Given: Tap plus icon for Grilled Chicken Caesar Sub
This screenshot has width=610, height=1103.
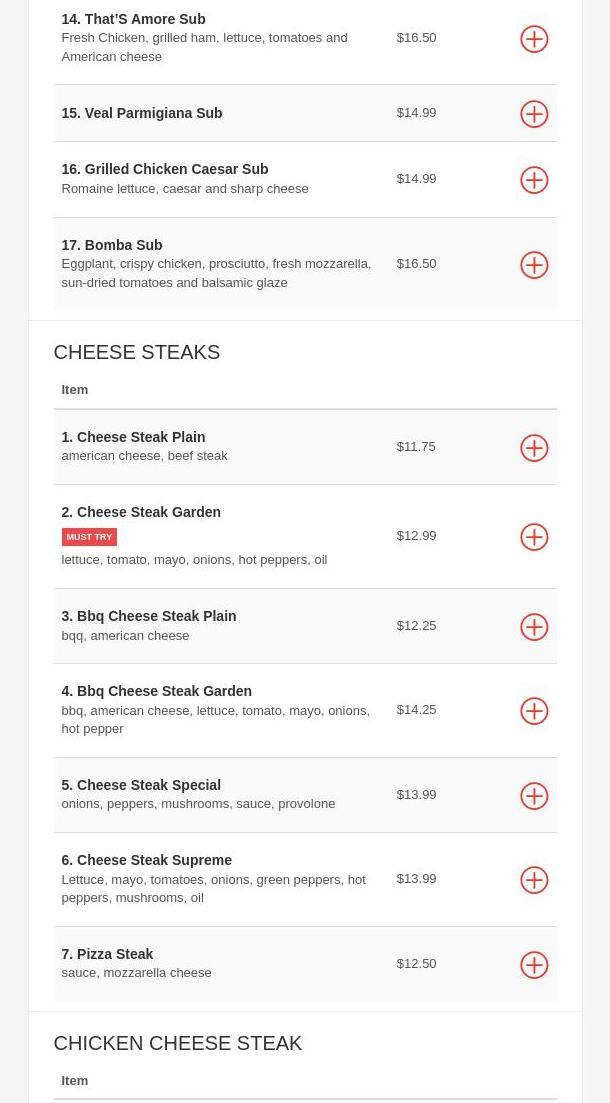Looking at the screenshot, I should (x=534, y=180).
